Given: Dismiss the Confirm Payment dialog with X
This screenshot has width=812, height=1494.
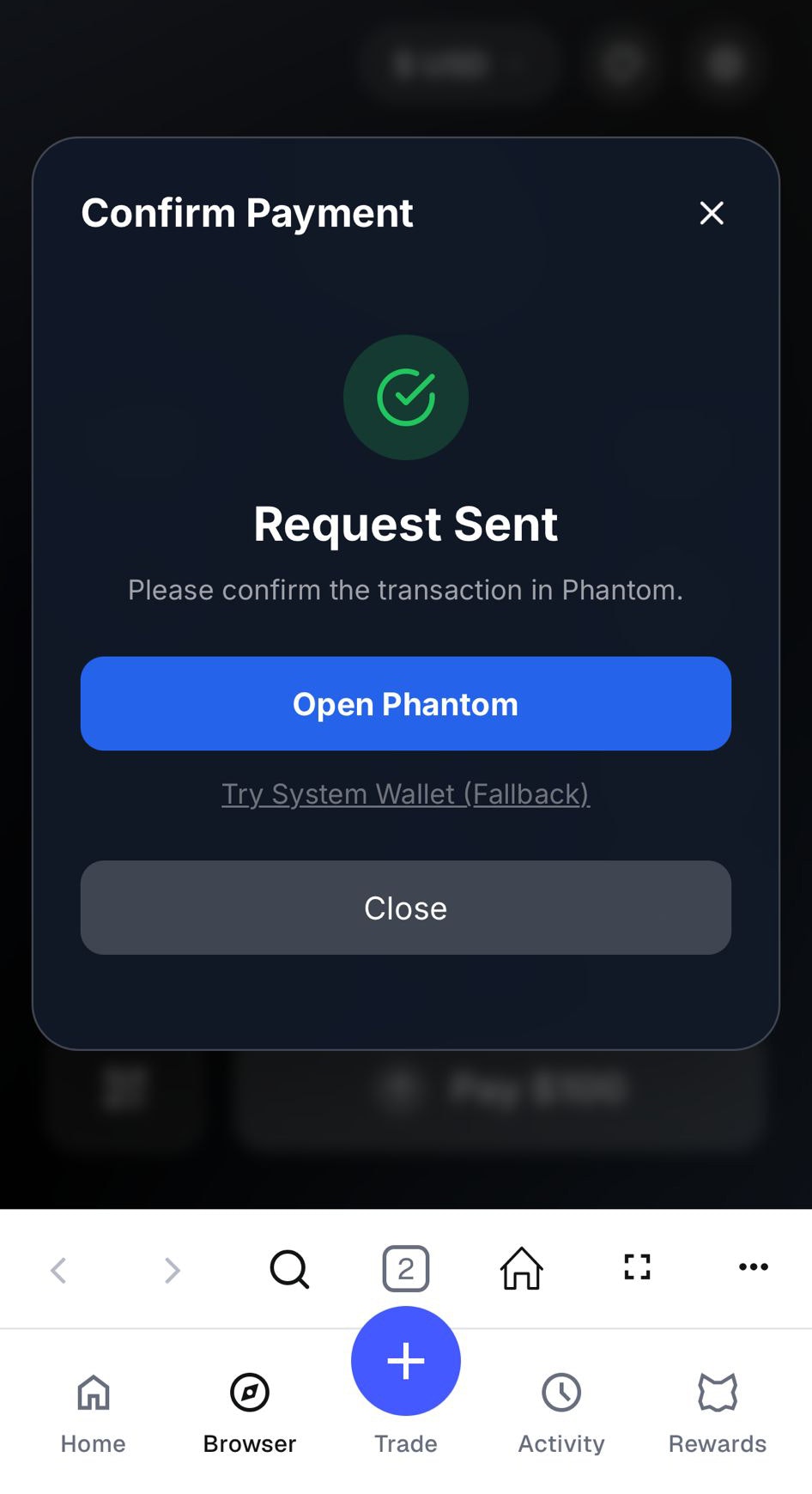Looking at the screenshot, I should [x=712, y=213].
